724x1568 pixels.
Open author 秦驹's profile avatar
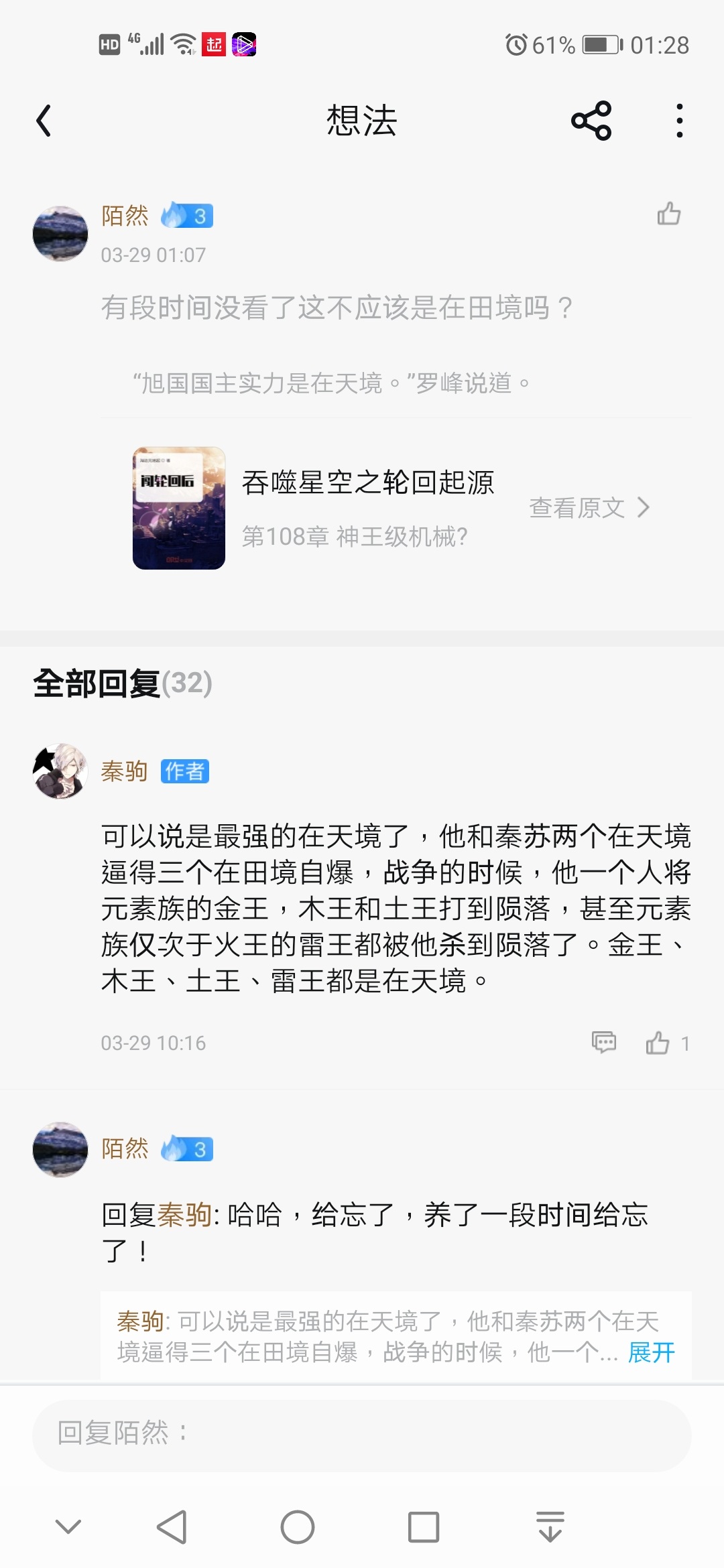coord(60,771)
